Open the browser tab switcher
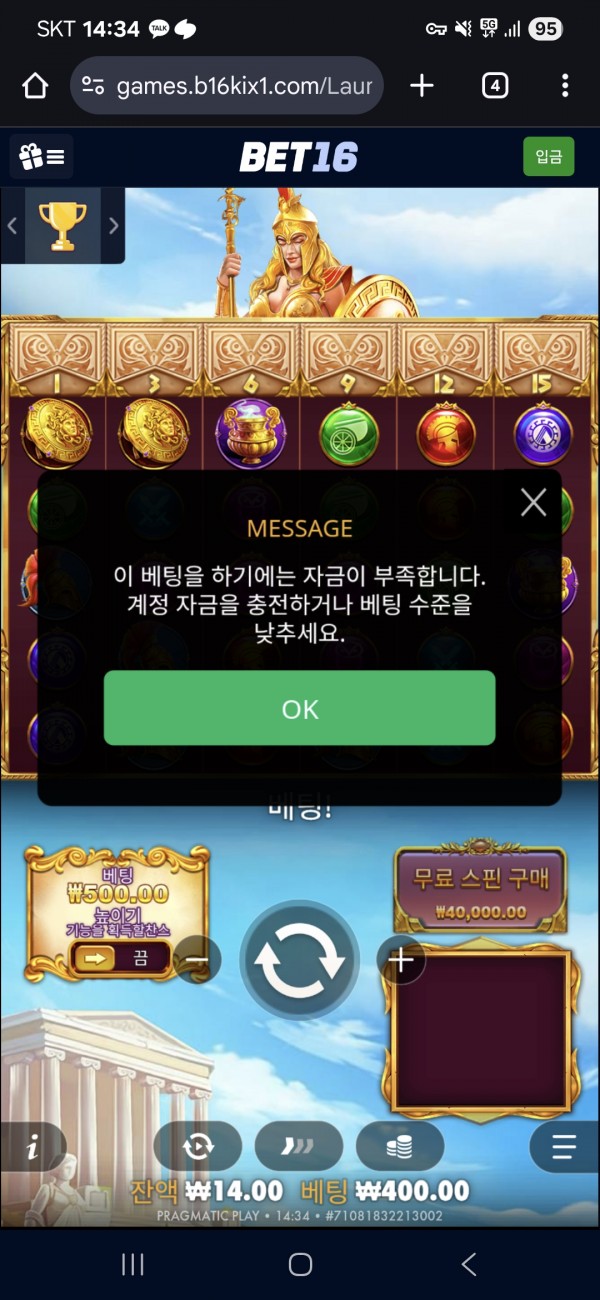 pyautogui.click(x=494, y=86)
